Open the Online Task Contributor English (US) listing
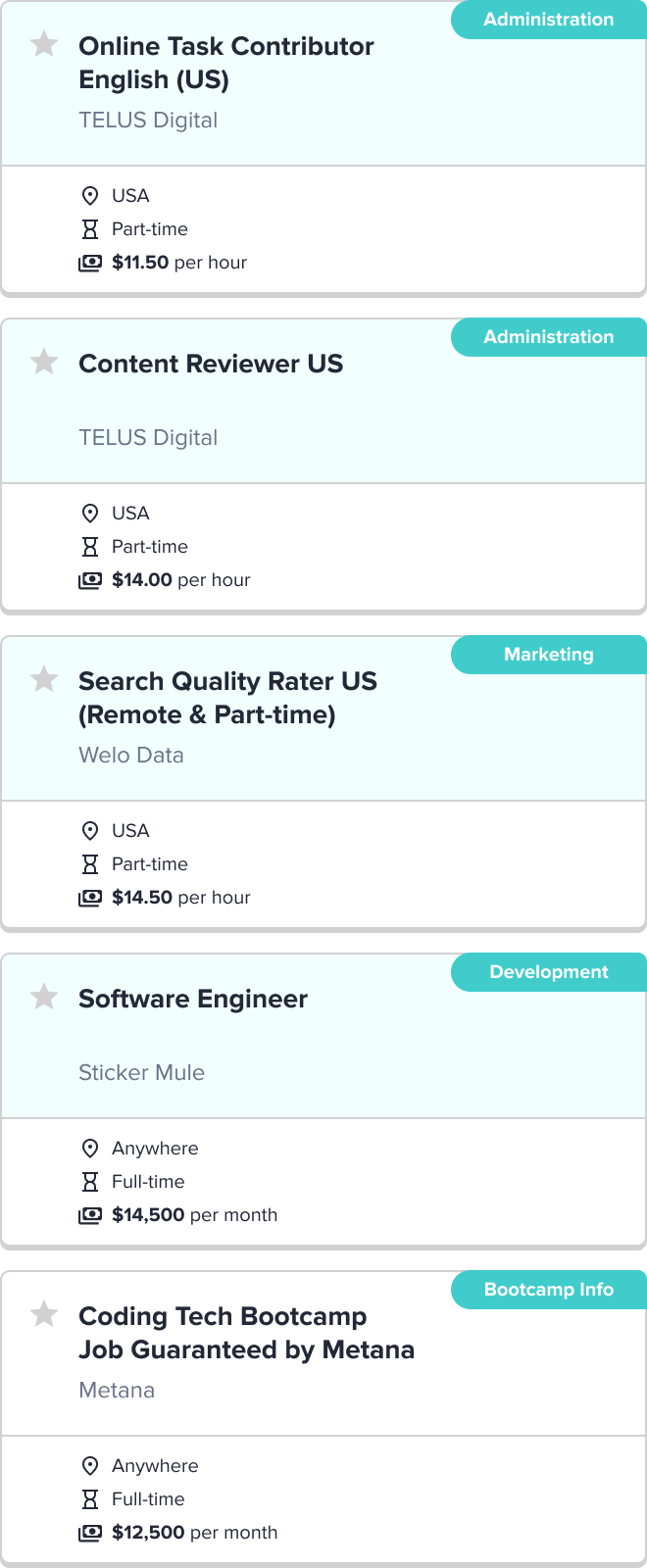This screenshot has width=647, height=1568. point(225,63)
